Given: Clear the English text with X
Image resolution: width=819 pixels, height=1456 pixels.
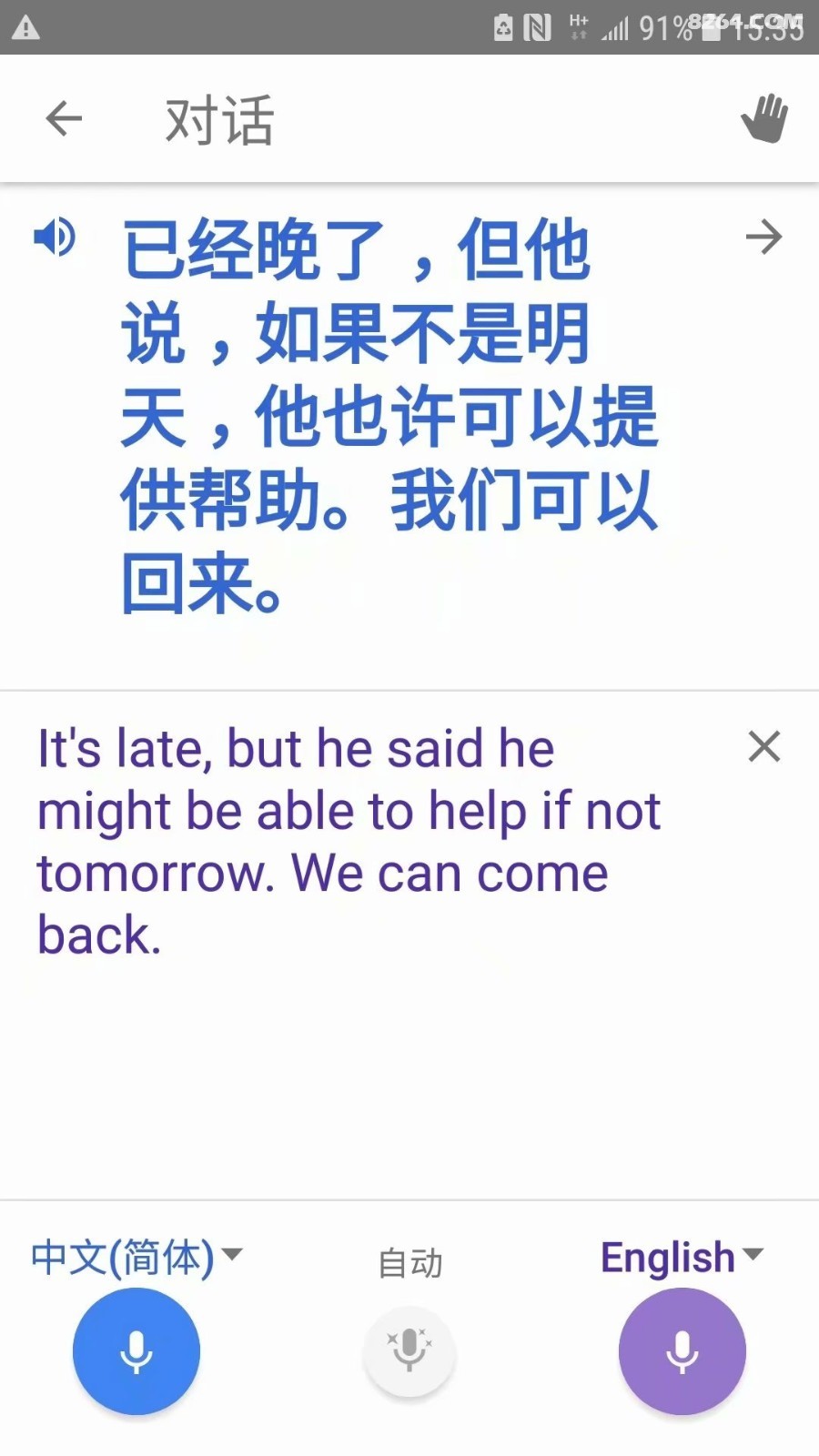Looking at the screenshot, I should (763, 746).
